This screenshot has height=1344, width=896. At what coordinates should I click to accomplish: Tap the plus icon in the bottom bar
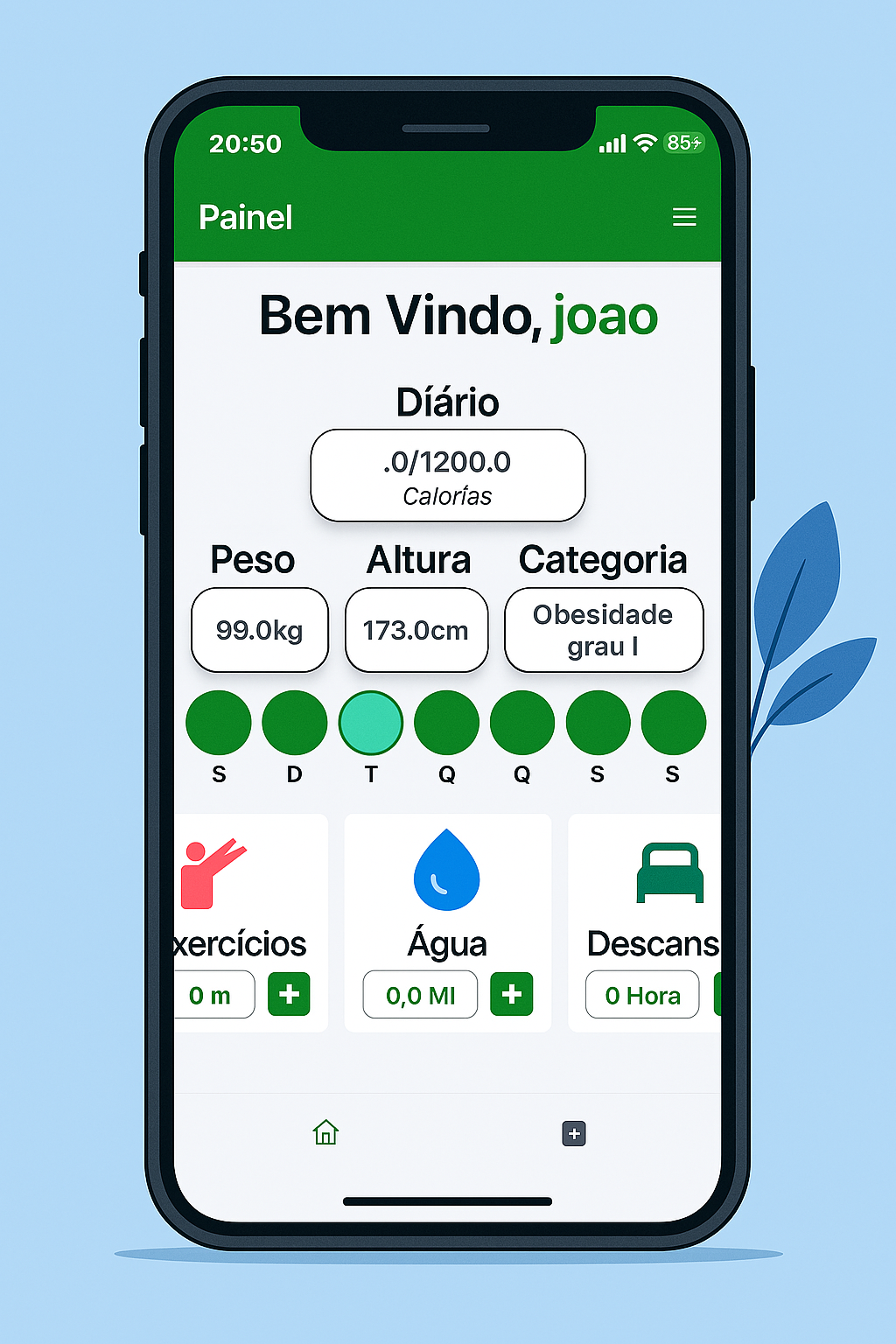point(574,1132)
